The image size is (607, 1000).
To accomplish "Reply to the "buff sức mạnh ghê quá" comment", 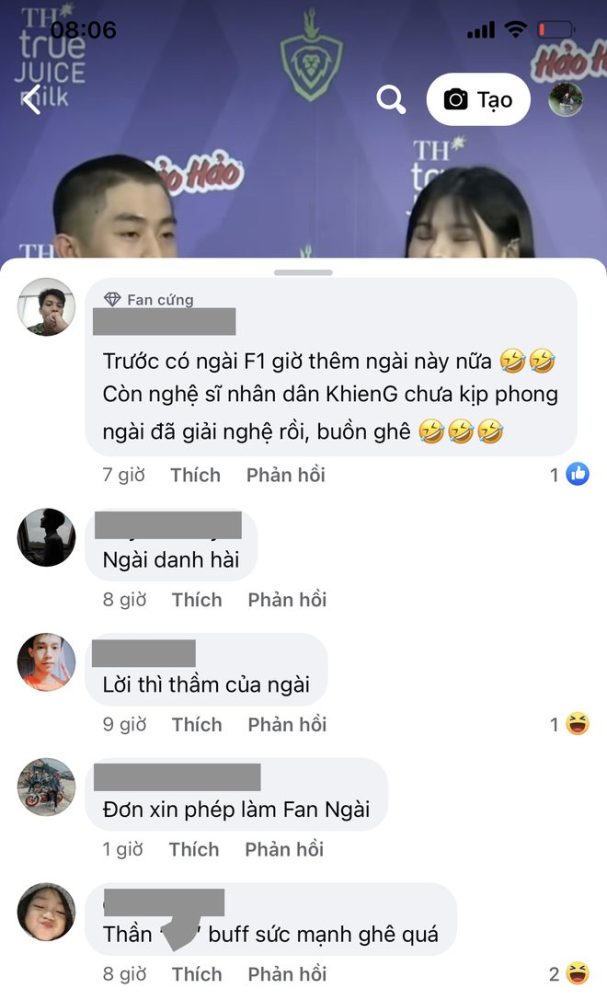I will click(287, 974).
